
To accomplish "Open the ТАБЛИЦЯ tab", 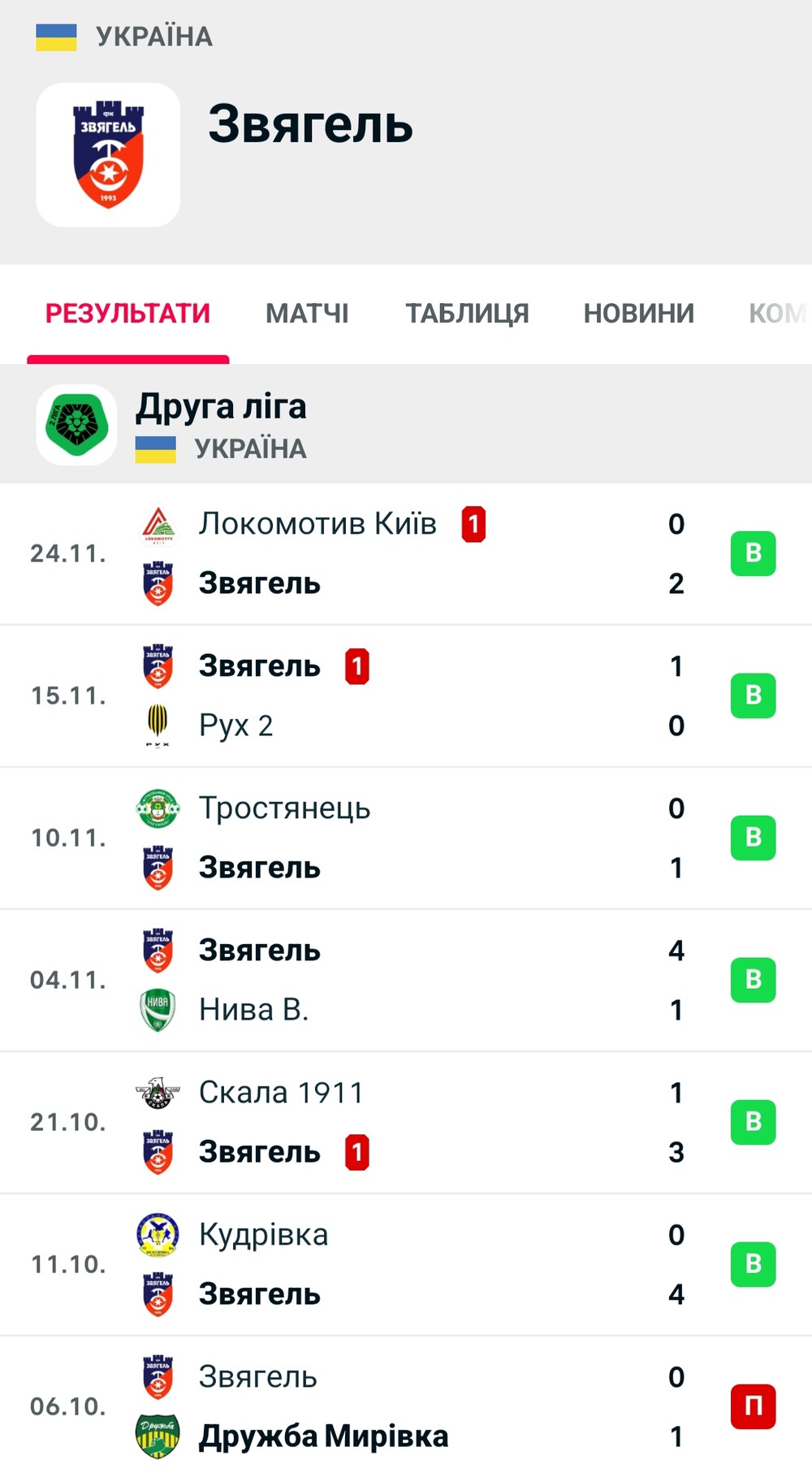I will pyautogui.click(x=467, y=313).
